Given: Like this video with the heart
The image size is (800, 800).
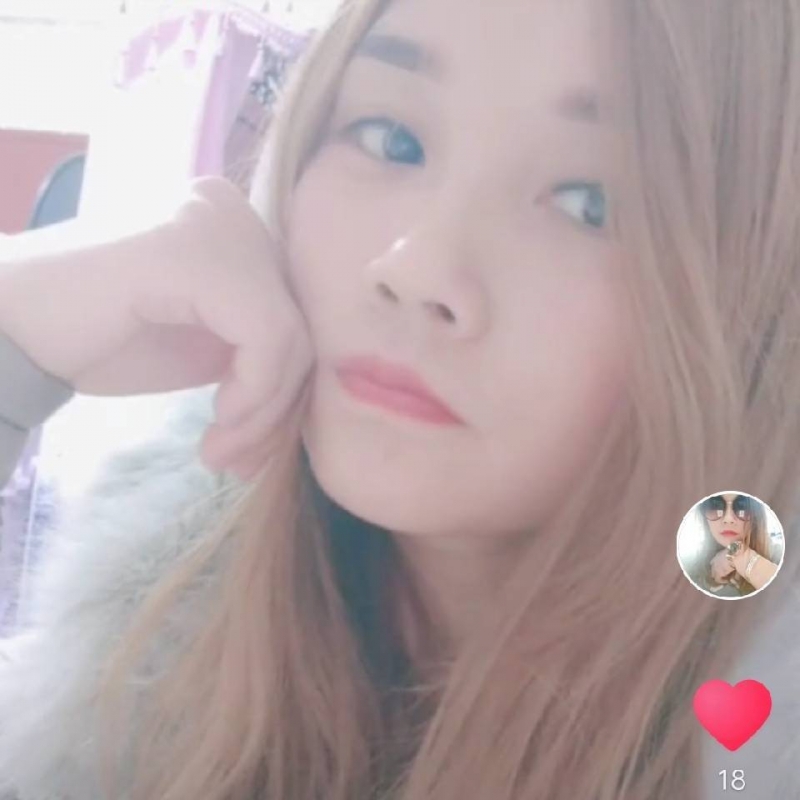Looking at the screenshot, I should point(732,713).
